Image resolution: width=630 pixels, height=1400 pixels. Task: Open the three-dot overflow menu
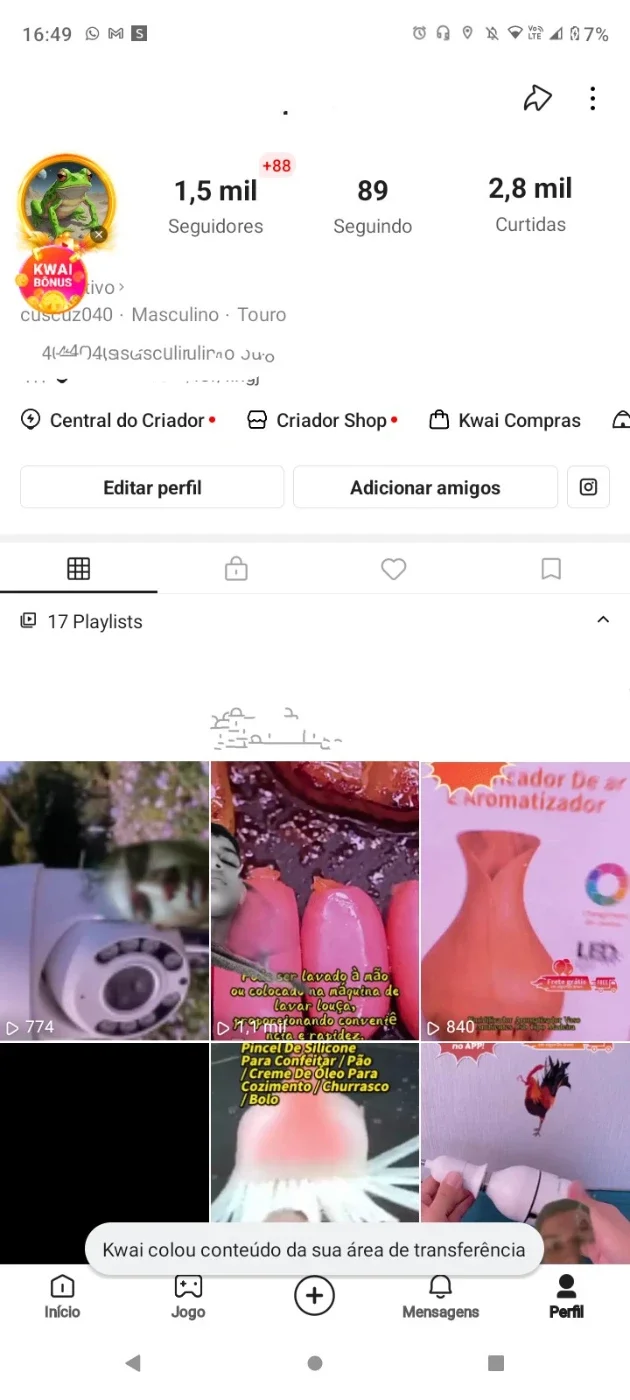(593, 98)
